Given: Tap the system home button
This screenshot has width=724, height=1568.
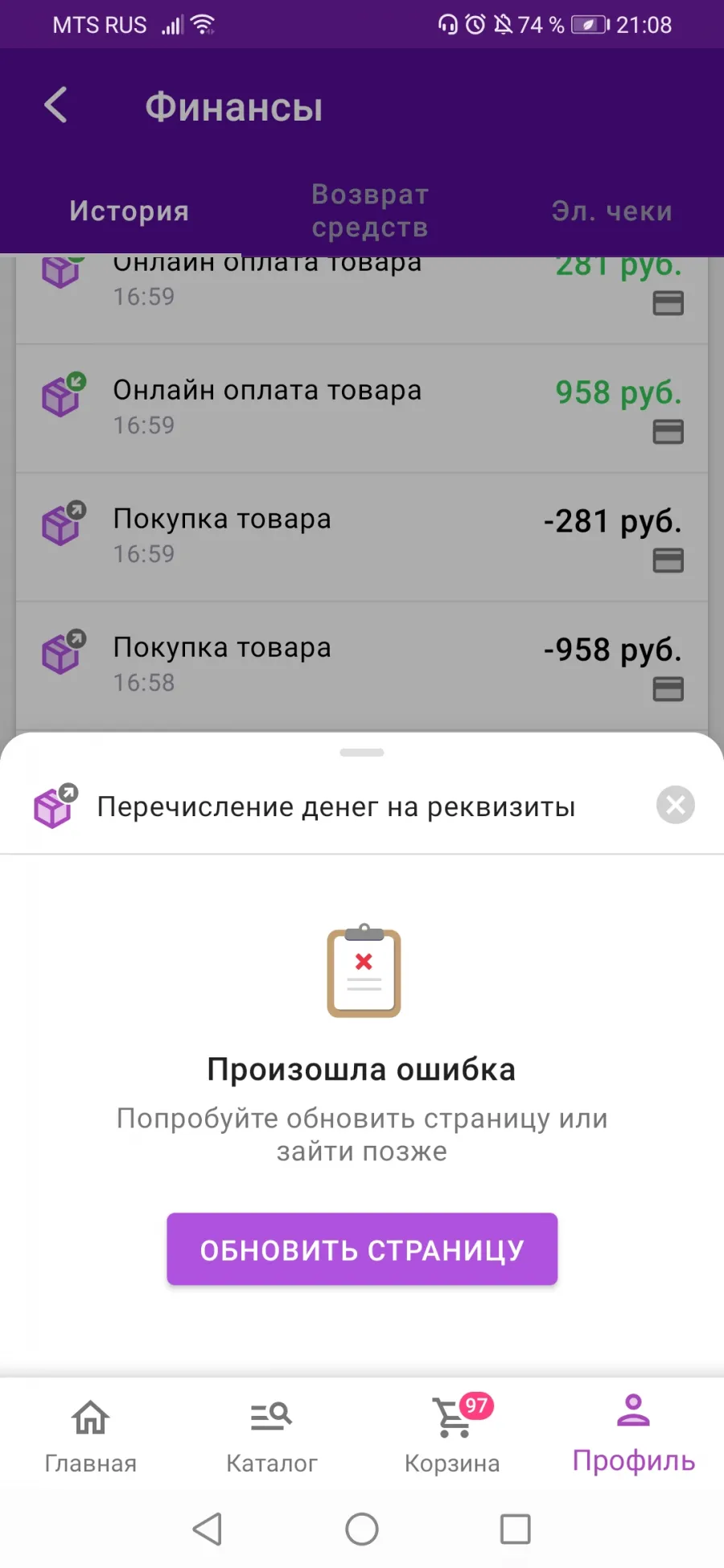Looking at the screenshot, I should point(362,1529).
